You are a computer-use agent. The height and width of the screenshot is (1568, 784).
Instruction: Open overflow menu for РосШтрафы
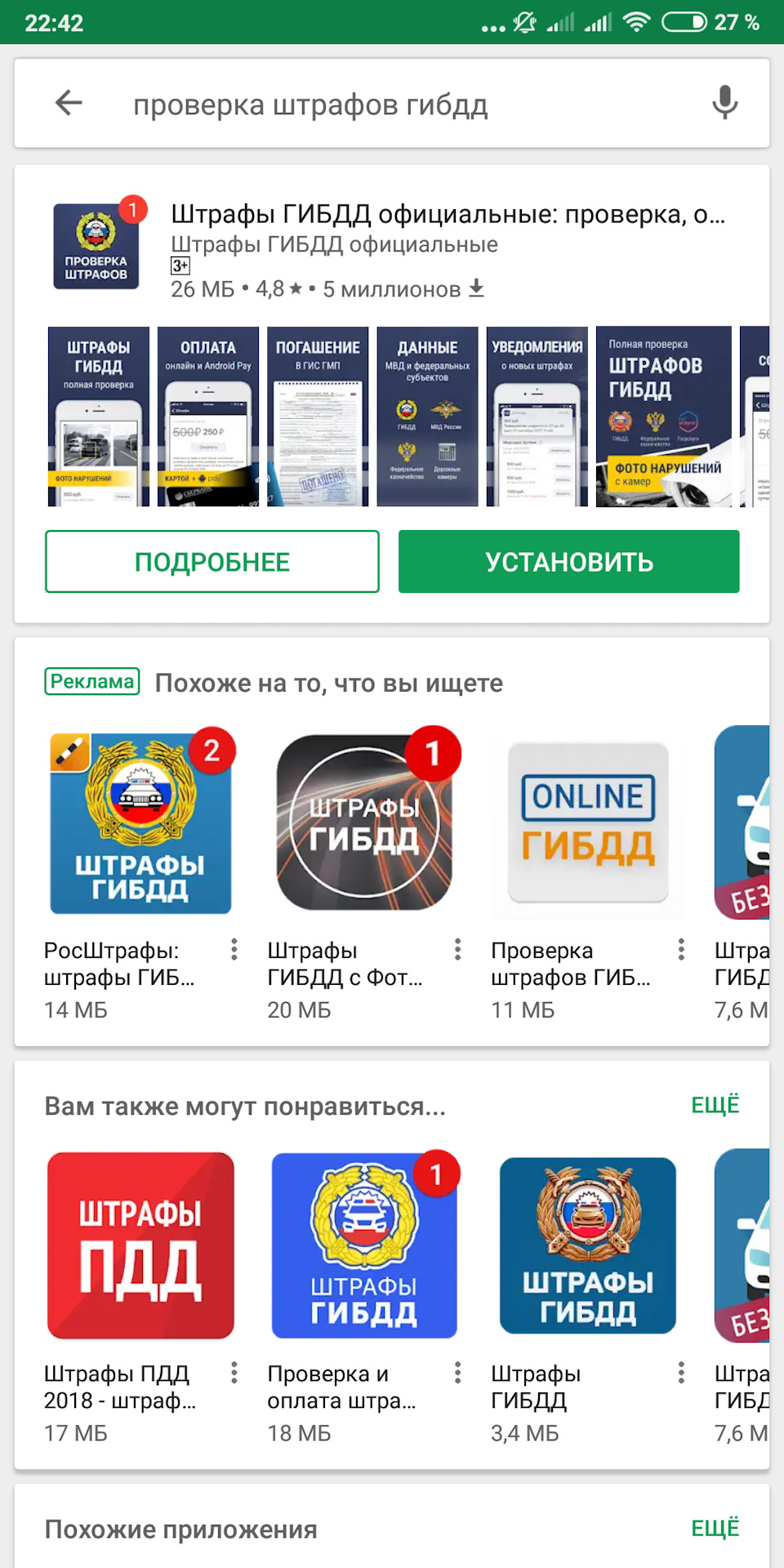234,949
